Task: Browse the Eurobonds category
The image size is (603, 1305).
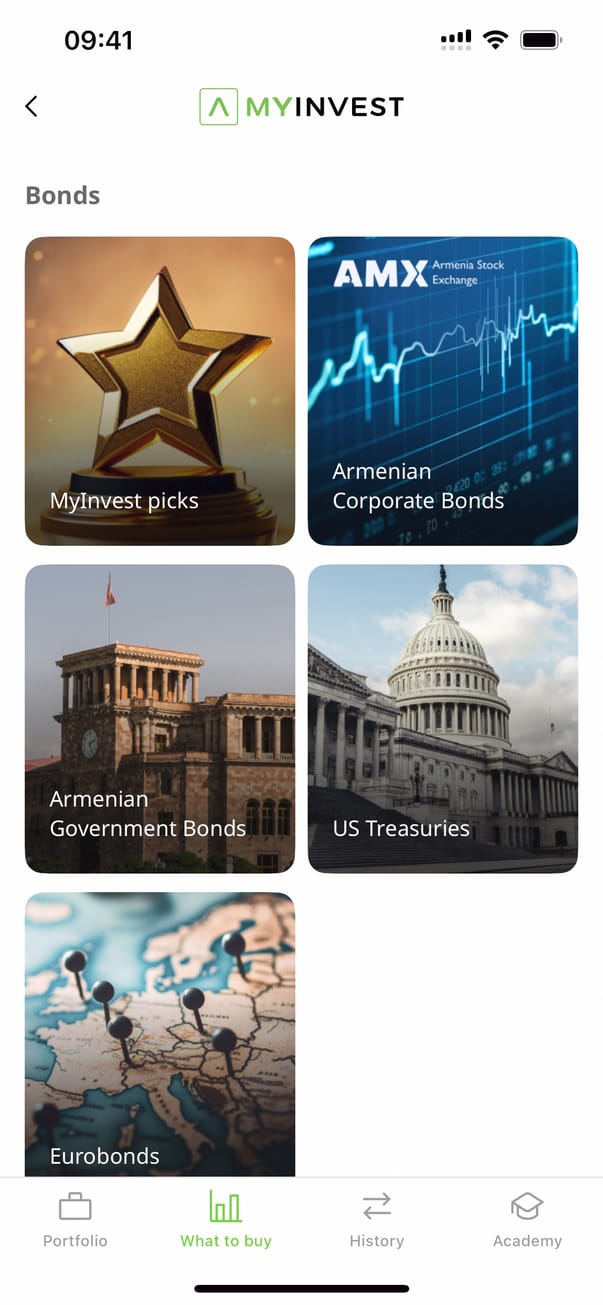Action: [160, 1034]
